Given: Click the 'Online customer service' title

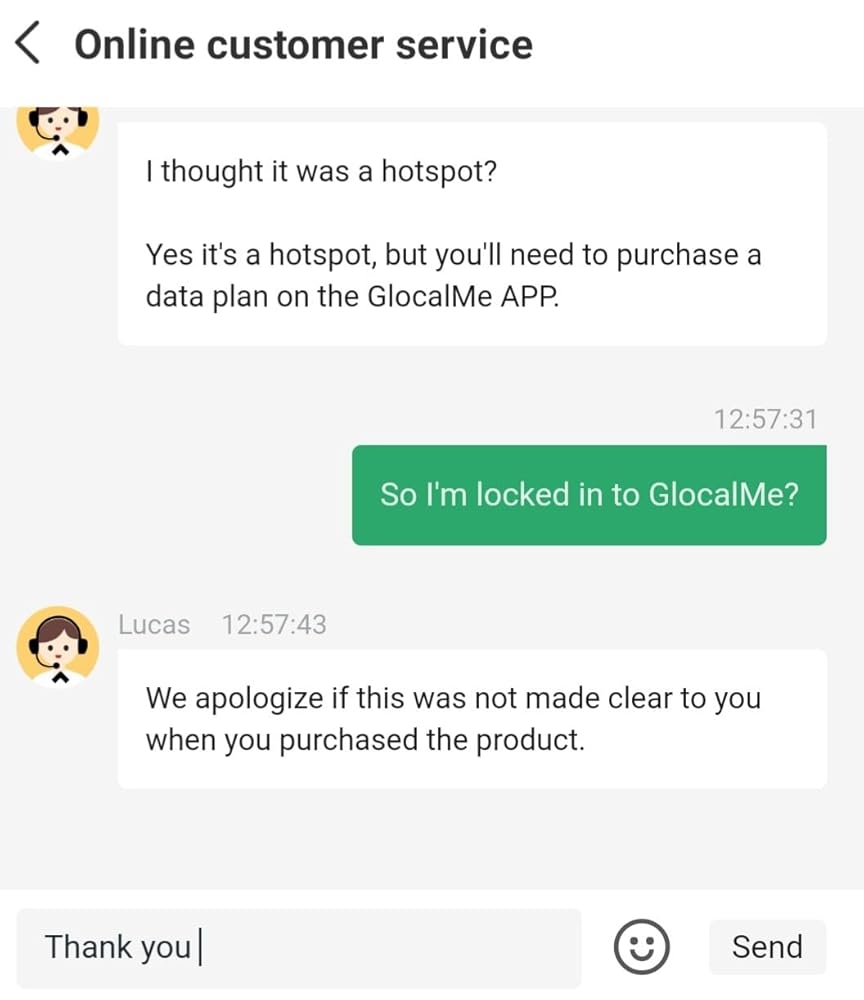Looking at the screenshot, I should click(304, 44).
